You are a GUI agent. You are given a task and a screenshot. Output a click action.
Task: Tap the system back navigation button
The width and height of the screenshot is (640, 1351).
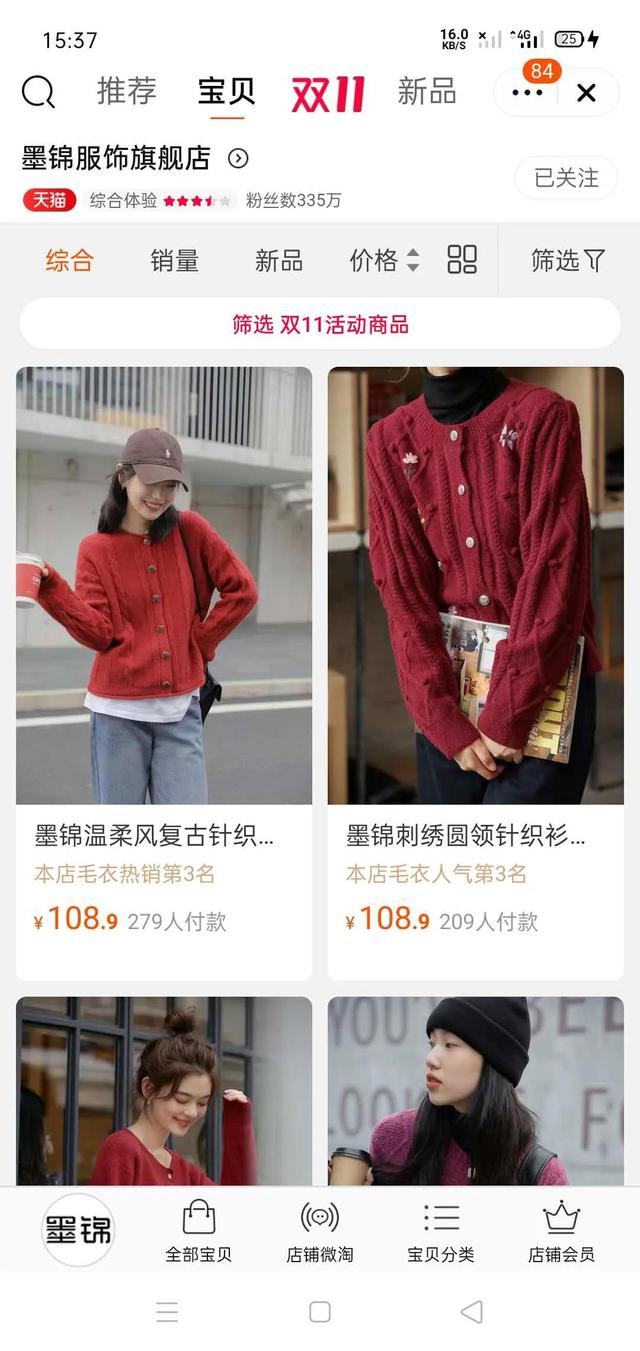click(x=471, y=1312)
